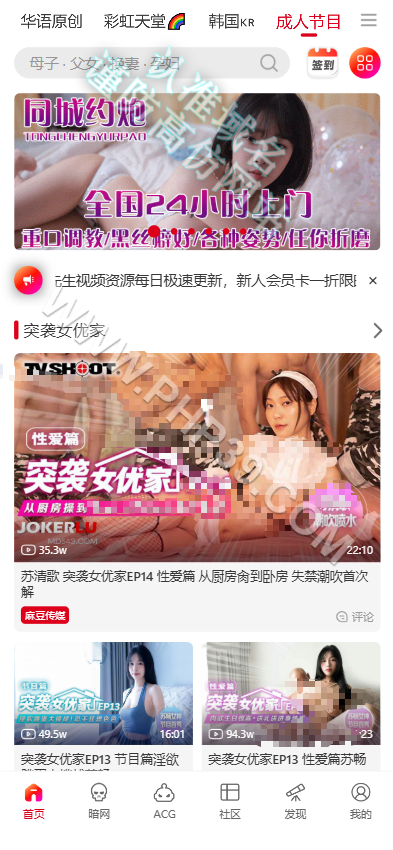Switch to the 华语原创 tab
Viewport: 393px width, 850px height.
point(51,22)
